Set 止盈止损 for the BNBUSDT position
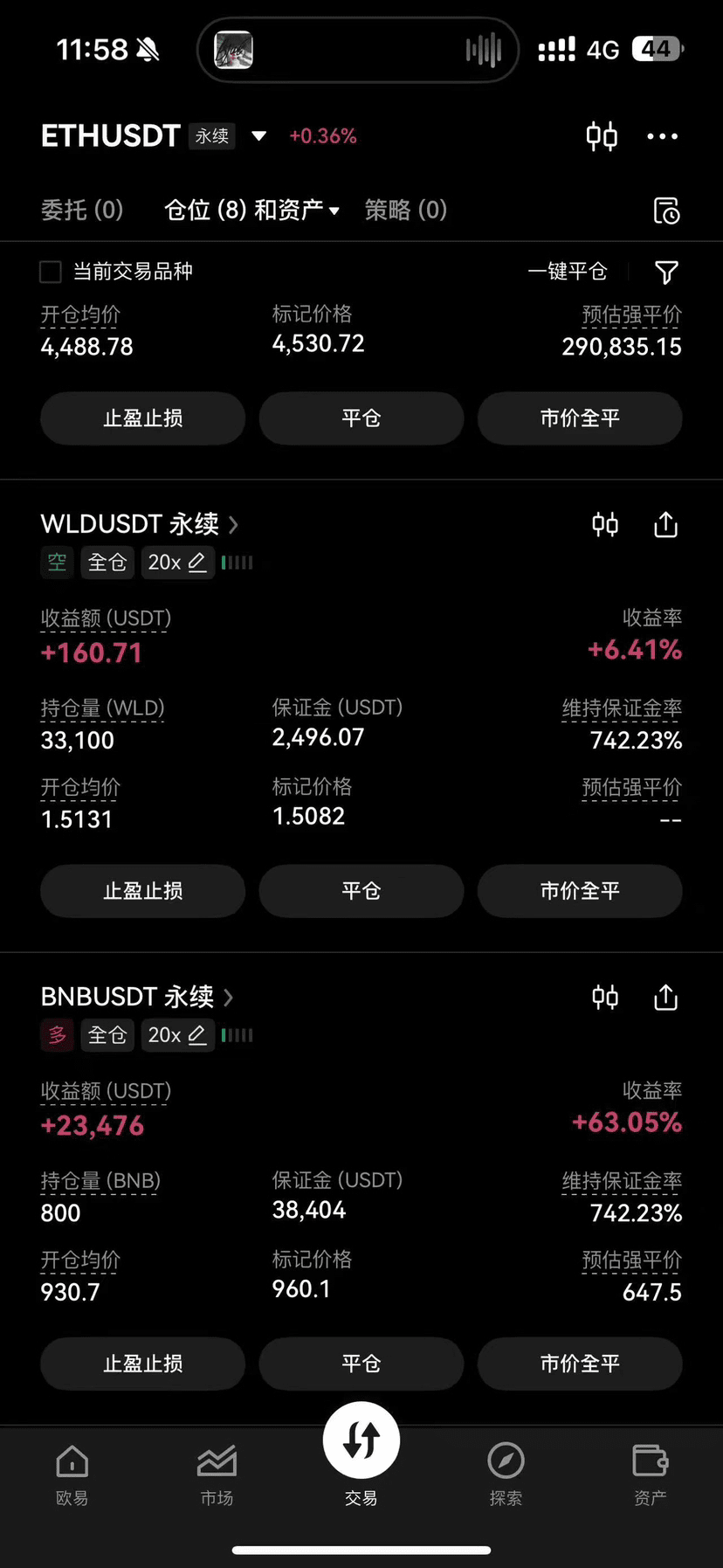The width and height of the screenshot is (723, 1568). 143,1364
